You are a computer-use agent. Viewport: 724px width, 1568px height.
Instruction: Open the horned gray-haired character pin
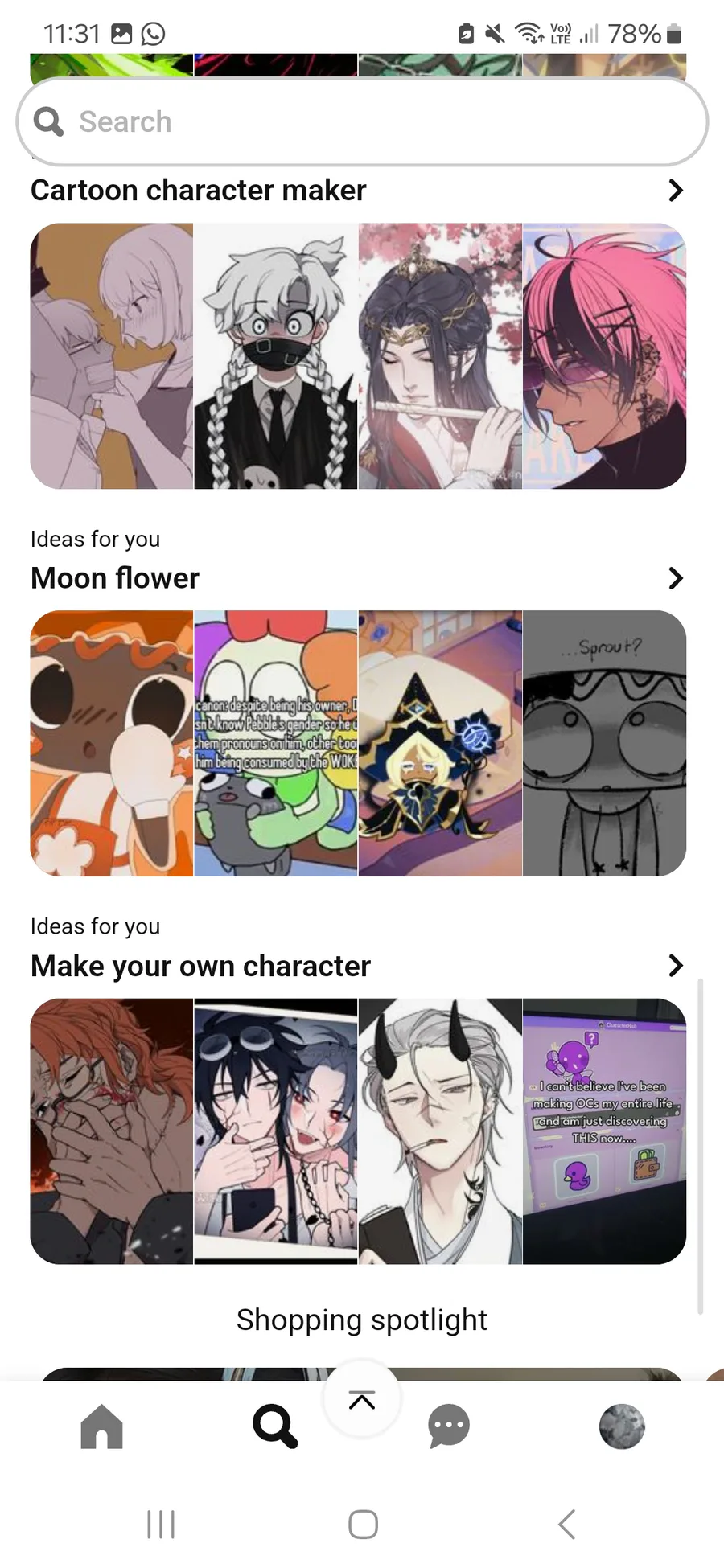440,1131
